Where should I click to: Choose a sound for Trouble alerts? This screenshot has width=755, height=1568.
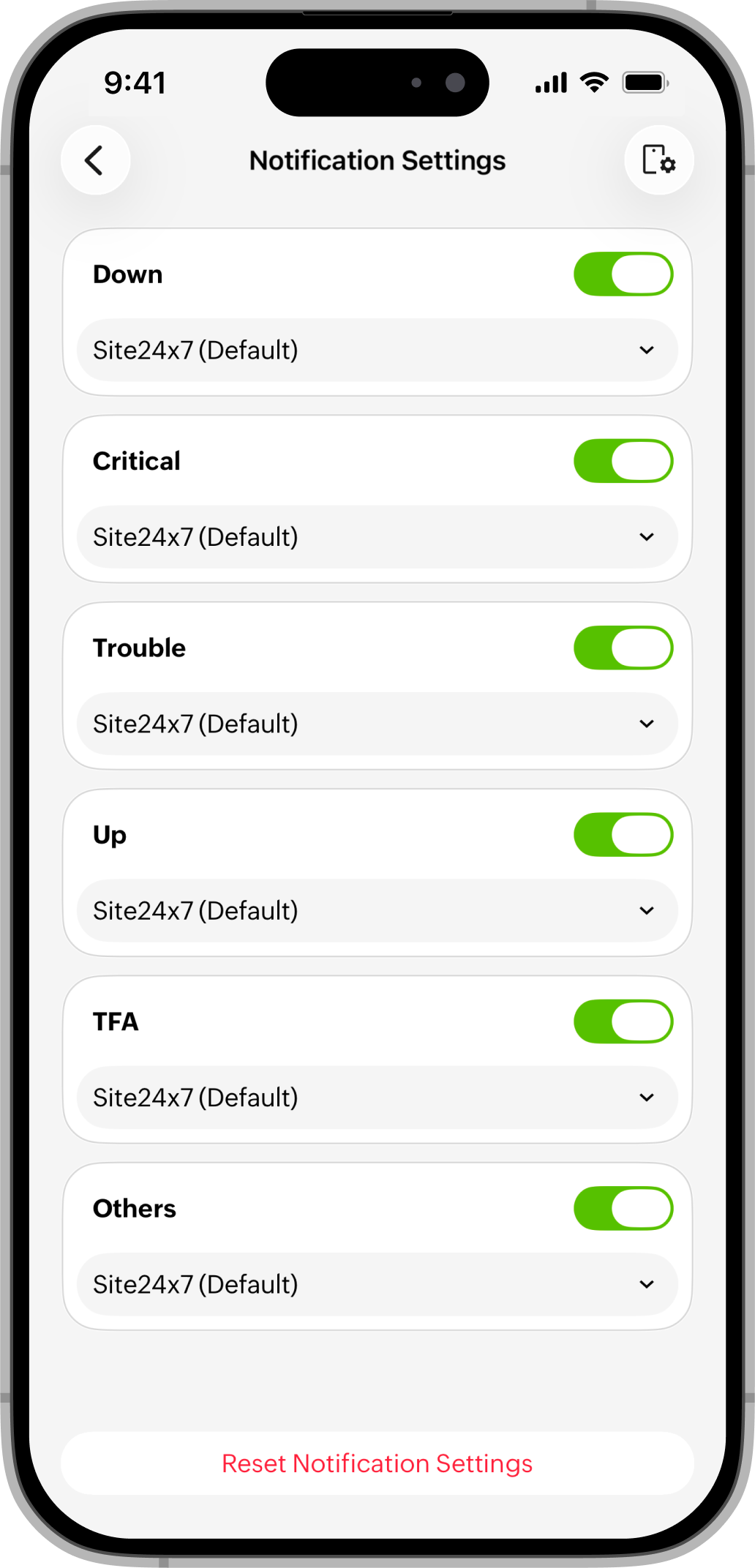click(x=377, y=724)
